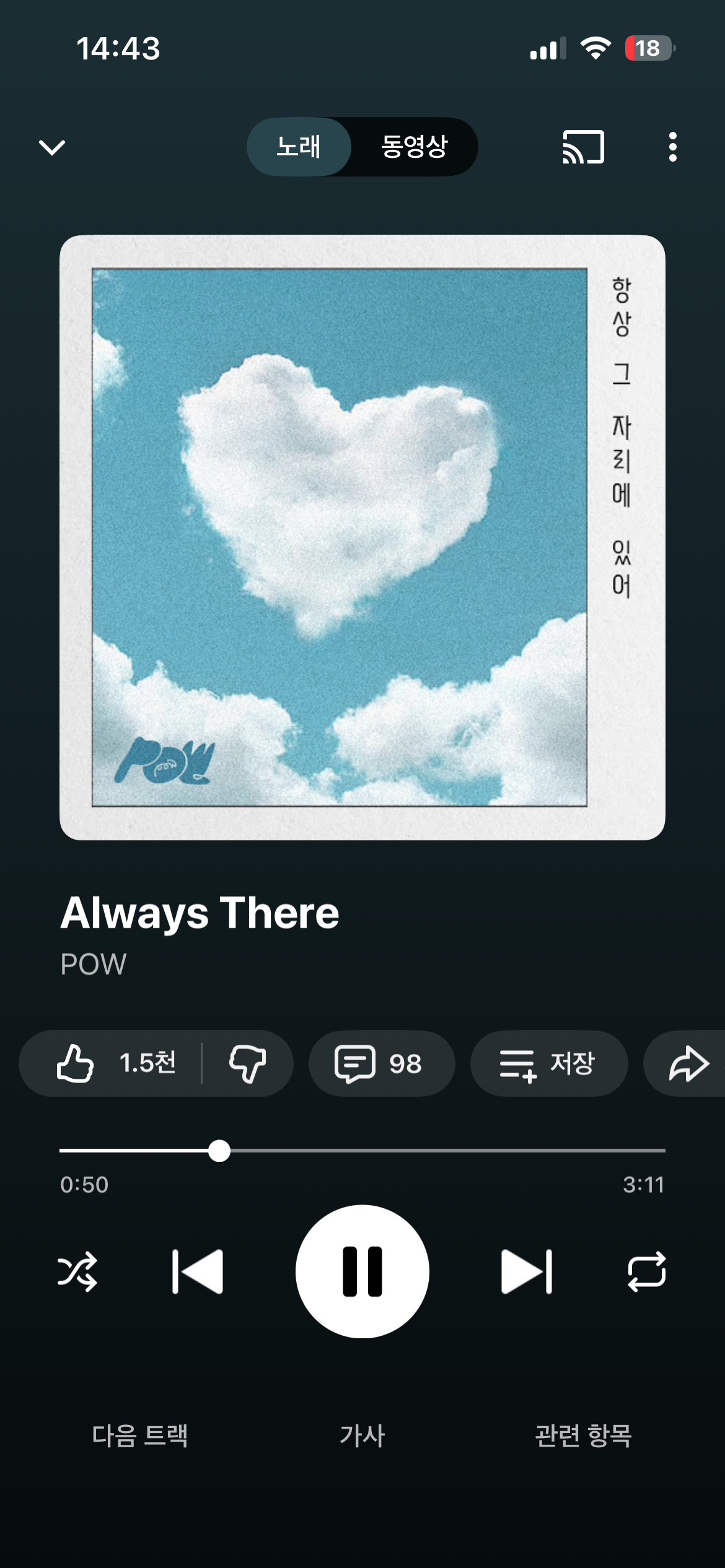Open the 다음 트랙 (Up next) tab
Viewport: 725px width, 1568px height.
click(x=140, y=1435)
